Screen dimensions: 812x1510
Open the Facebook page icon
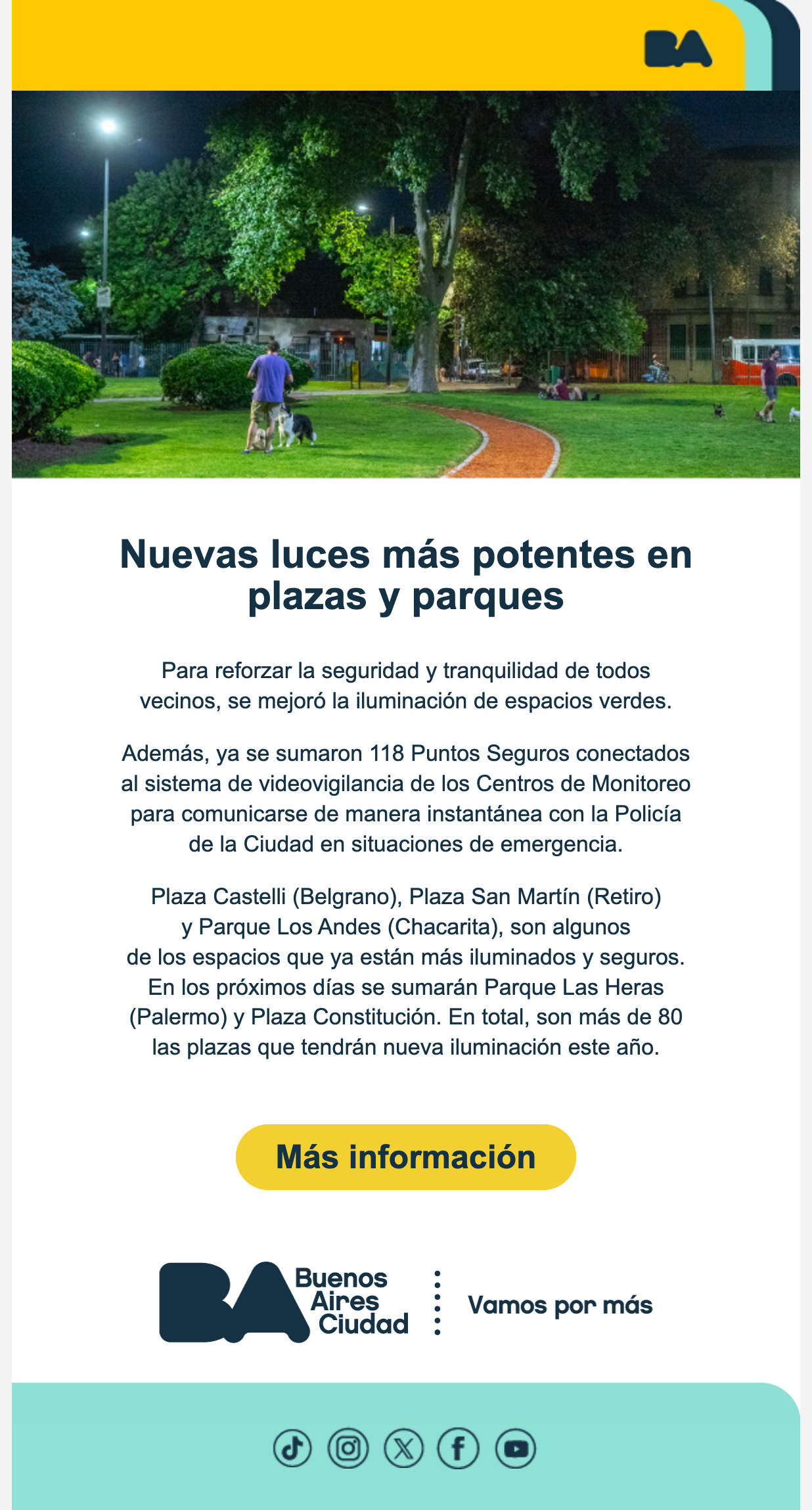click(x=459, y=1448)
